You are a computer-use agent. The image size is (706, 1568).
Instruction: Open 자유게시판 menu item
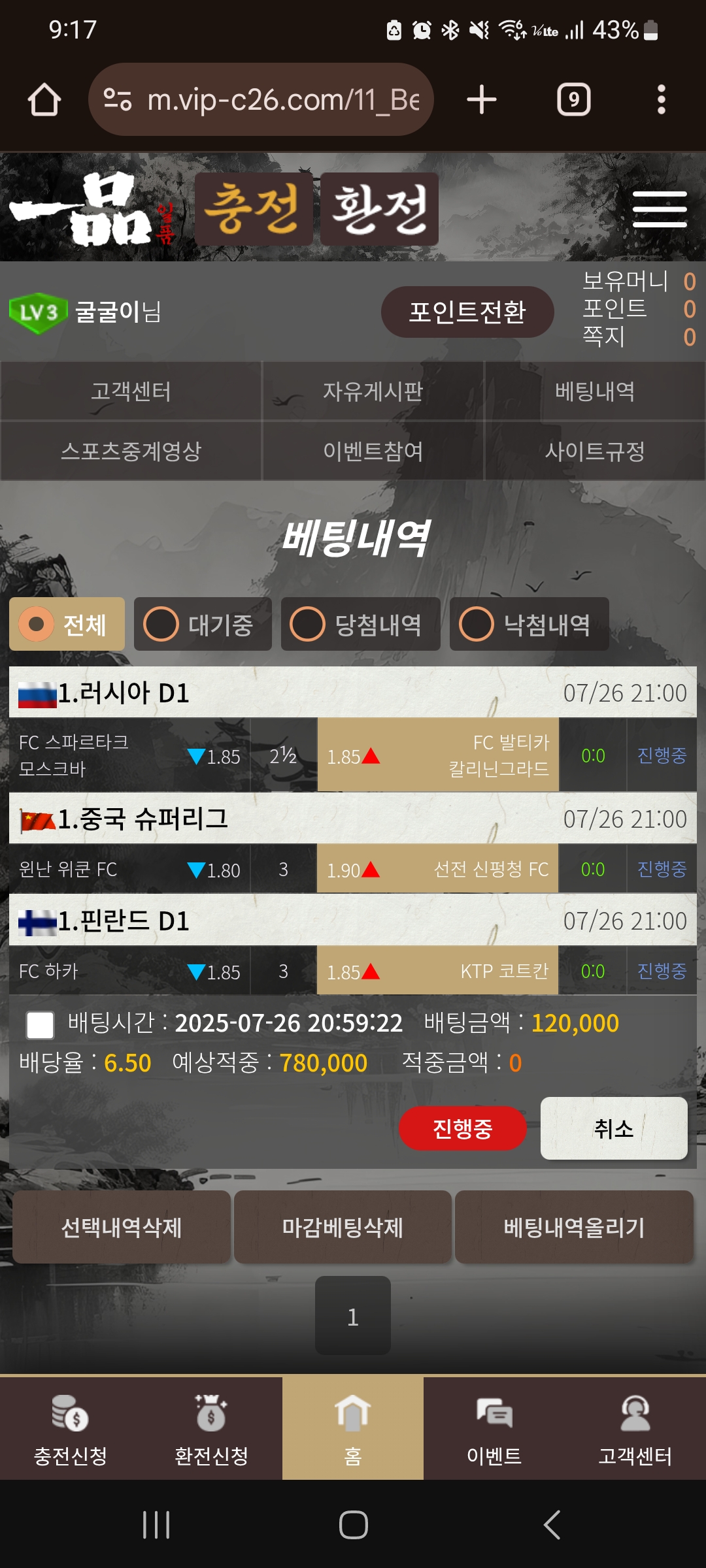click(373, 391)
